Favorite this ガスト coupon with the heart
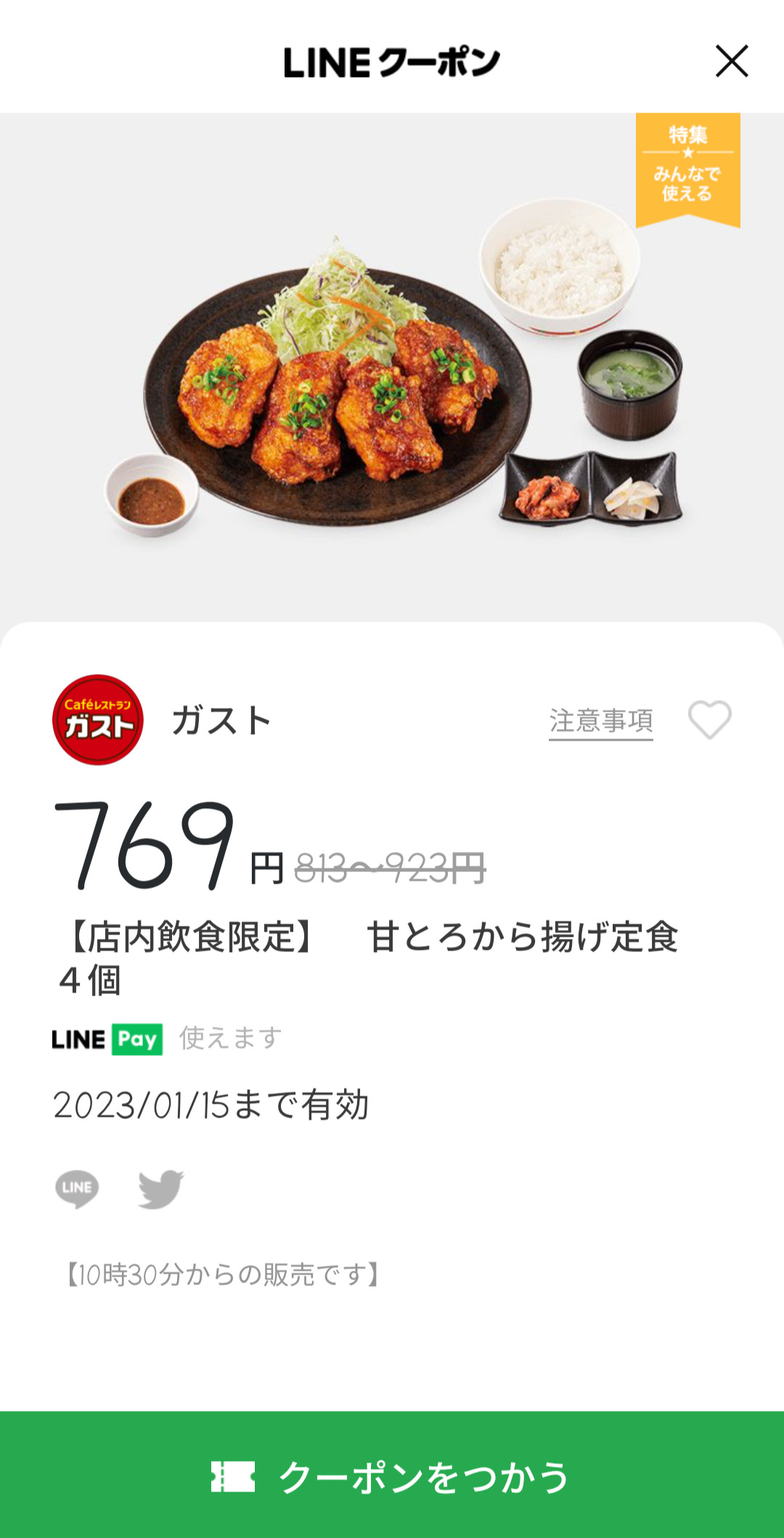The image size is (784, 1538). 709,720
